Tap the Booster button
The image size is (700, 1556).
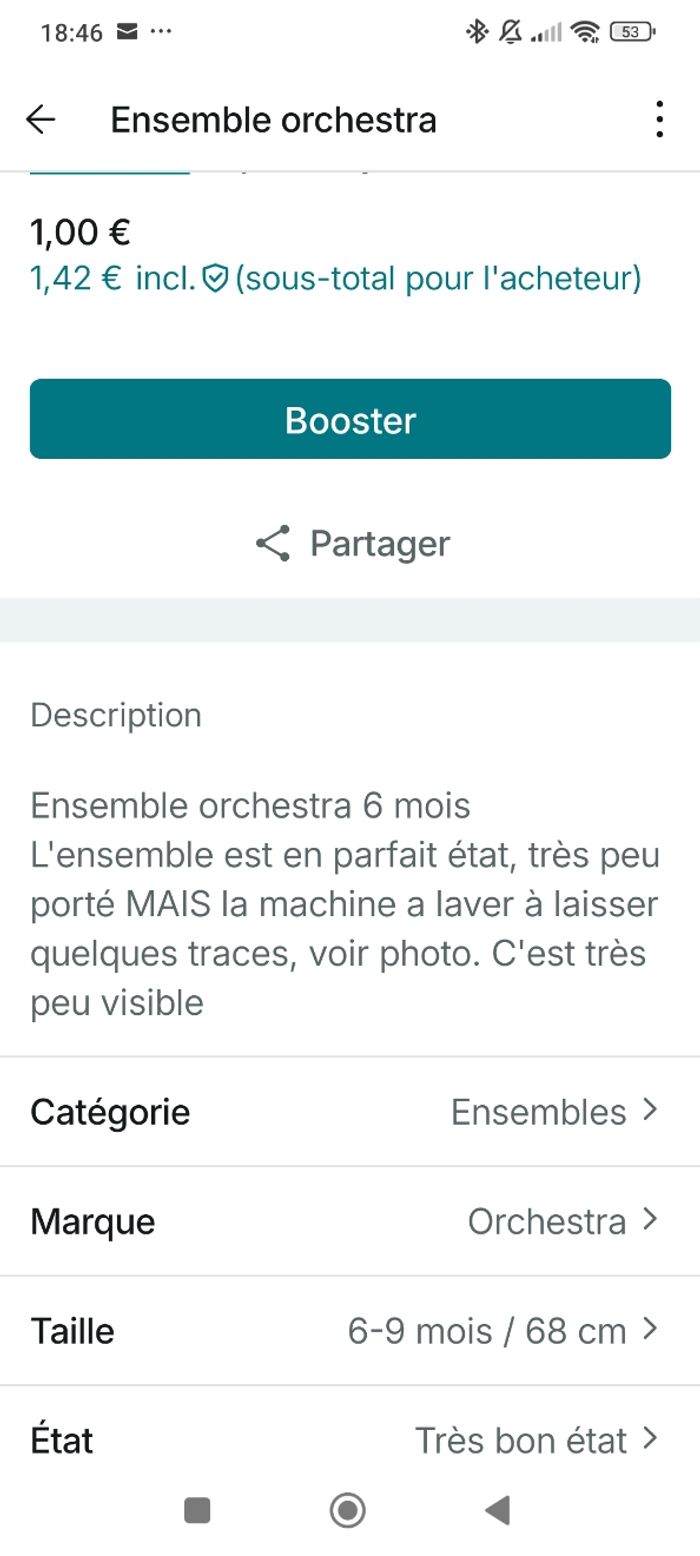(x=350, y=420)
